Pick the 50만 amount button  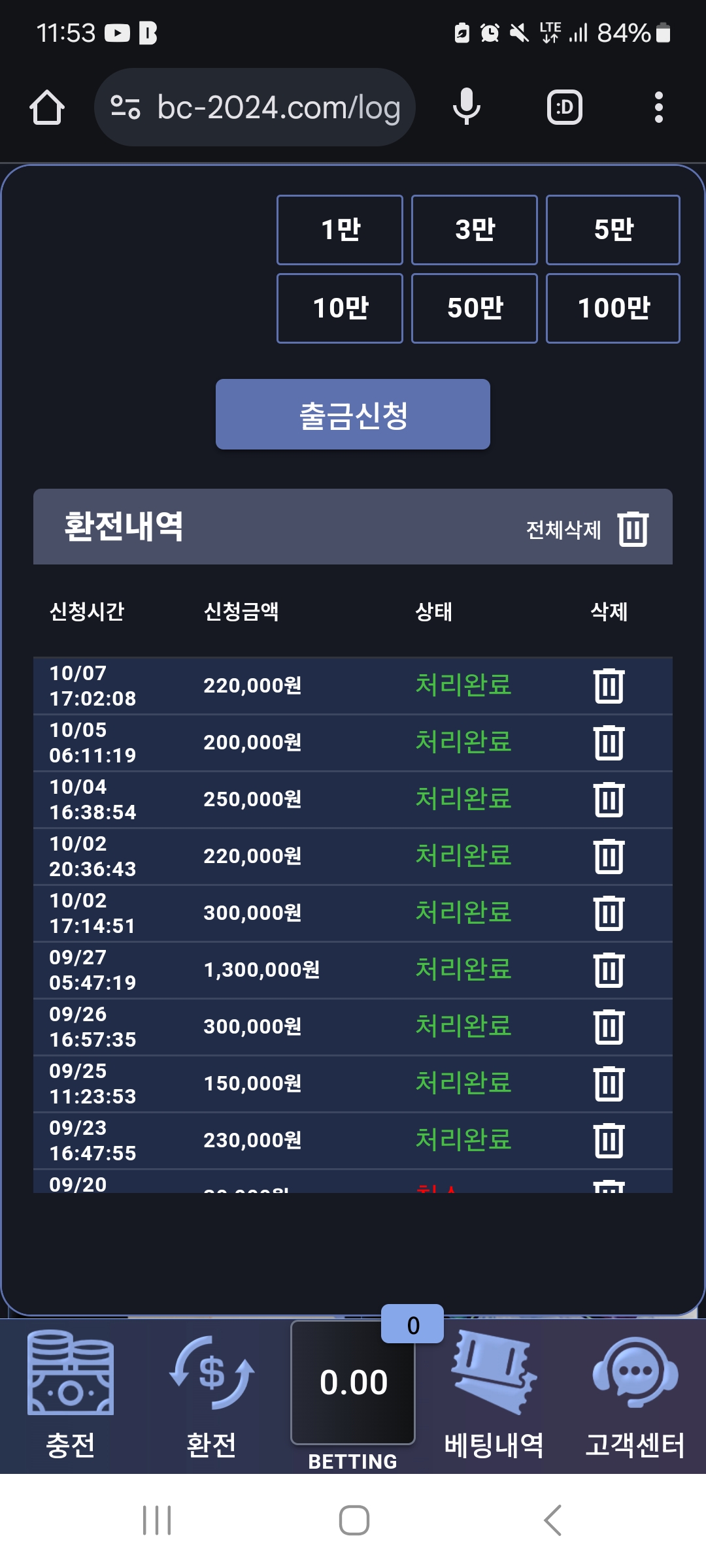tap(475, 308)
